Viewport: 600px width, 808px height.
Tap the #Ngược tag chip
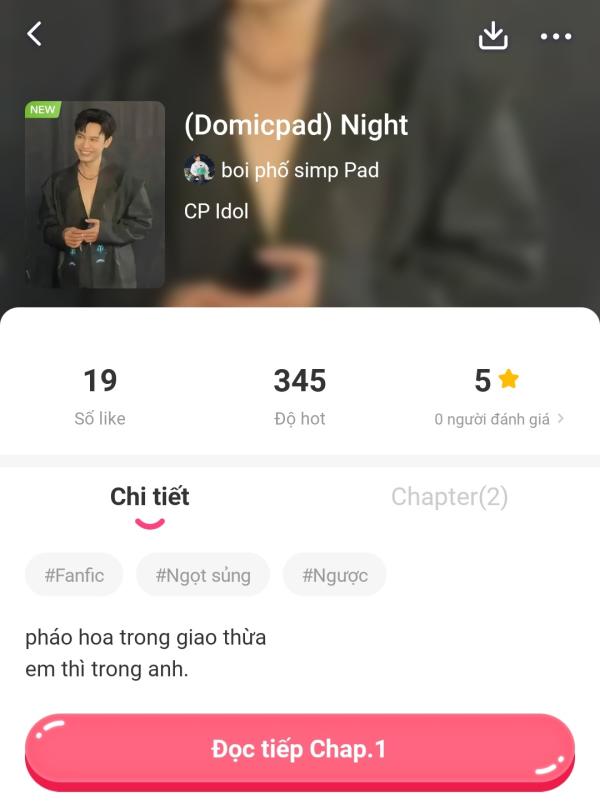(334, 575)
